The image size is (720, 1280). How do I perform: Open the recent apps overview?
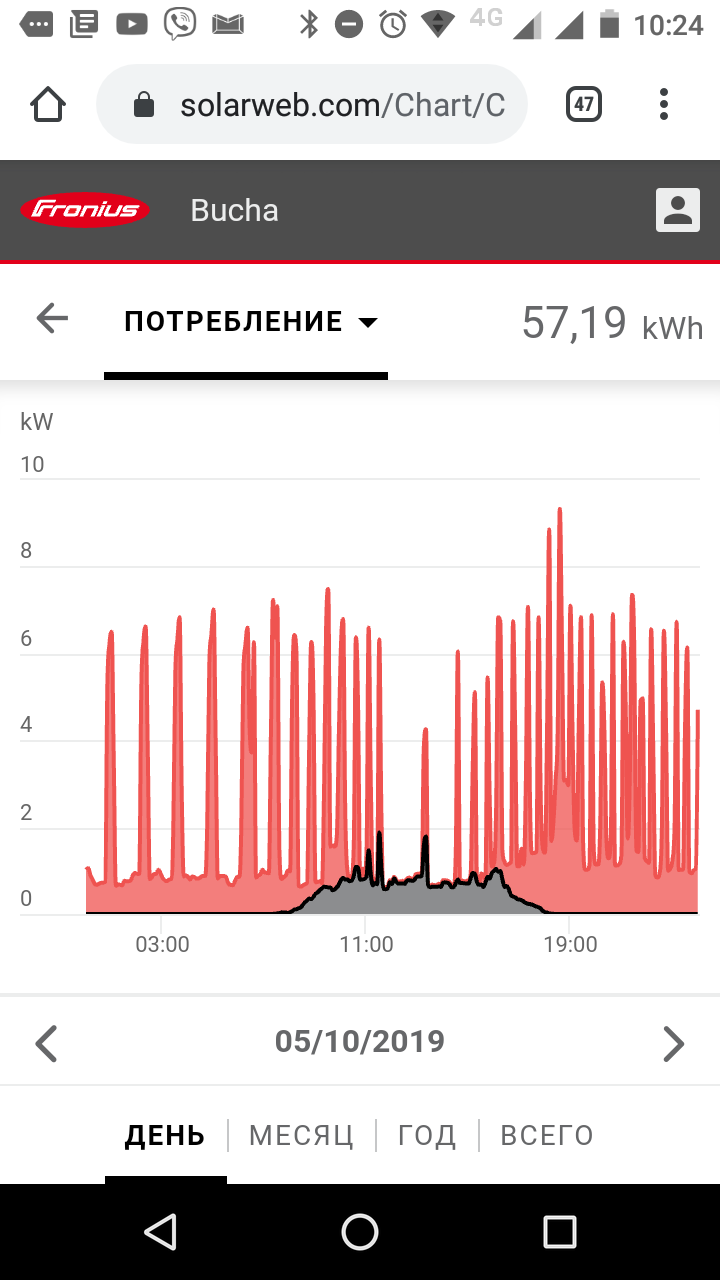coord(560,1232)
